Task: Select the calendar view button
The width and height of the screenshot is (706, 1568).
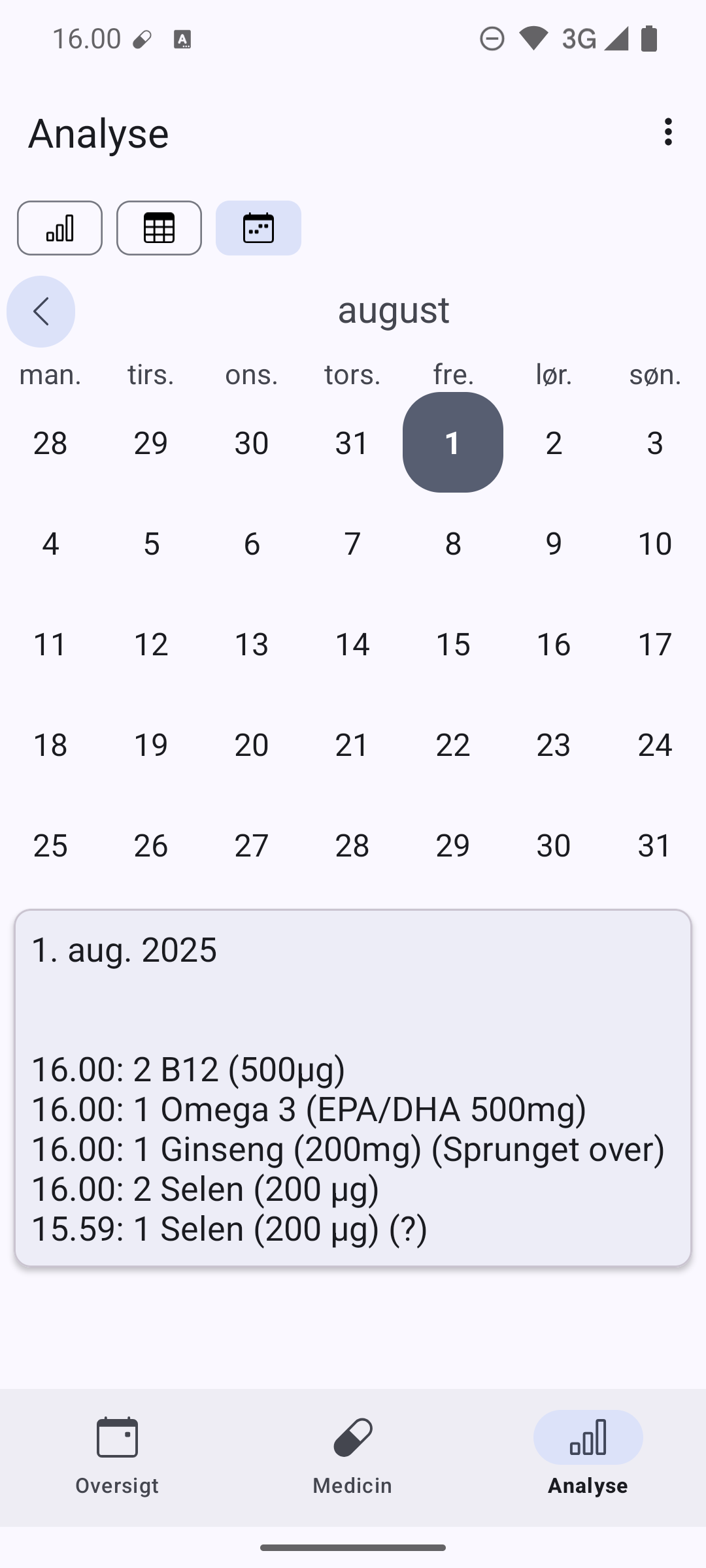Action: pos(258,228)
